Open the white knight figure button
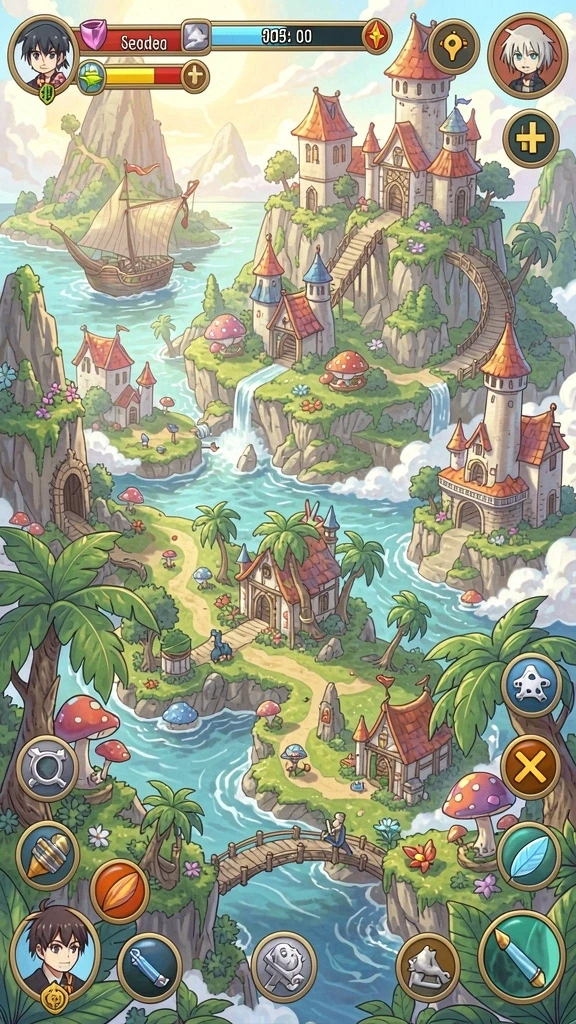 [428, 967]
